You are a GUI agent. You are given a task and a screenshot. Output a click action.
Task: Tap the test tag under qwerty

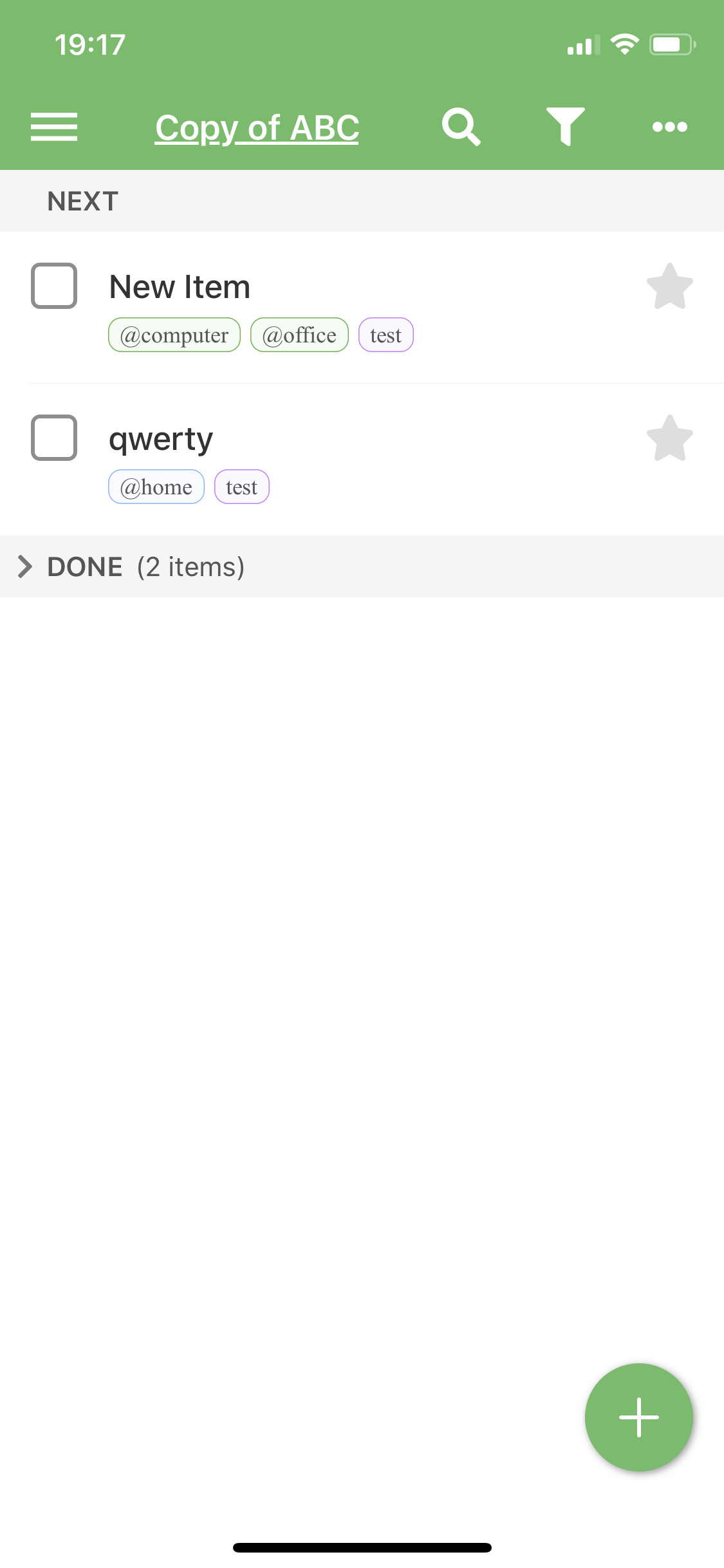click(x=242, y=487)
